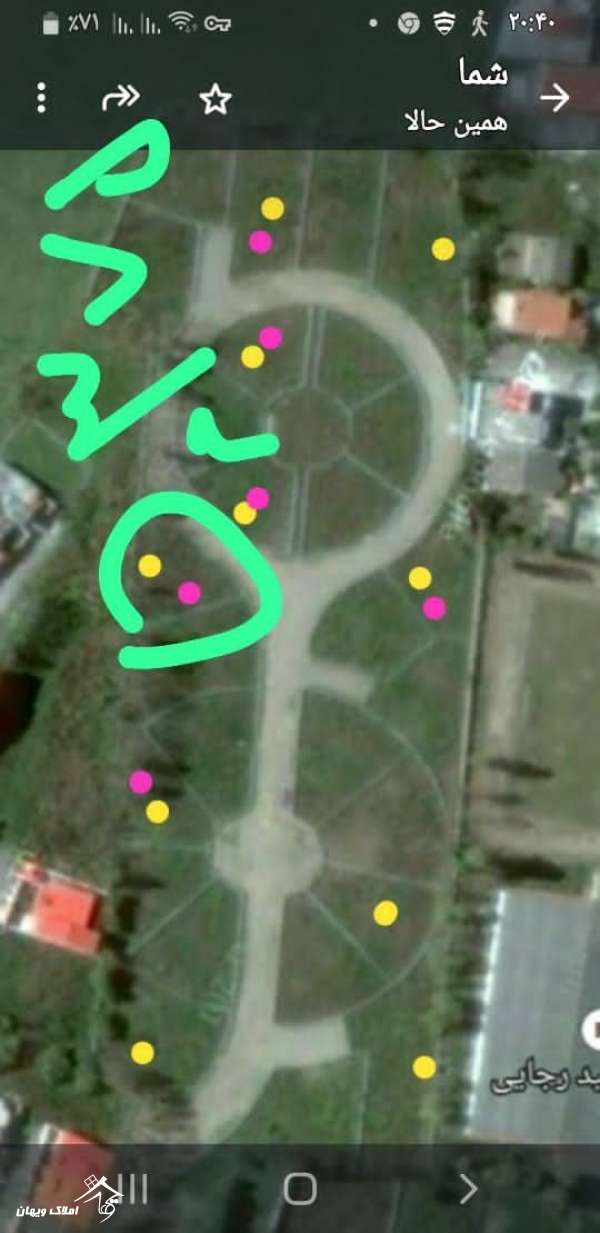This screenshot has width=600, height=1233.
Task: Open the recent apps button
Action: pos(134,1188)
